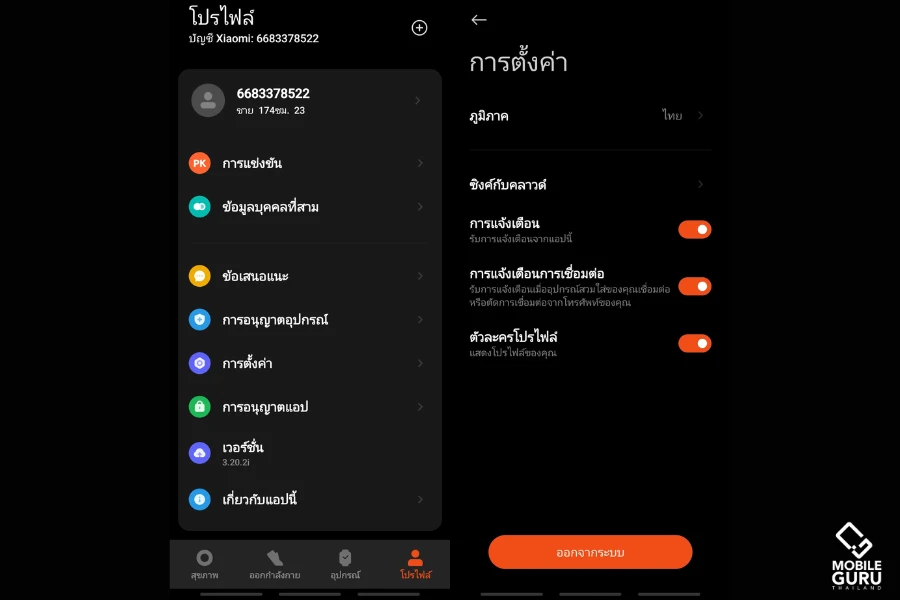Switch to the สุขภาพ tab

click(204, 564)
